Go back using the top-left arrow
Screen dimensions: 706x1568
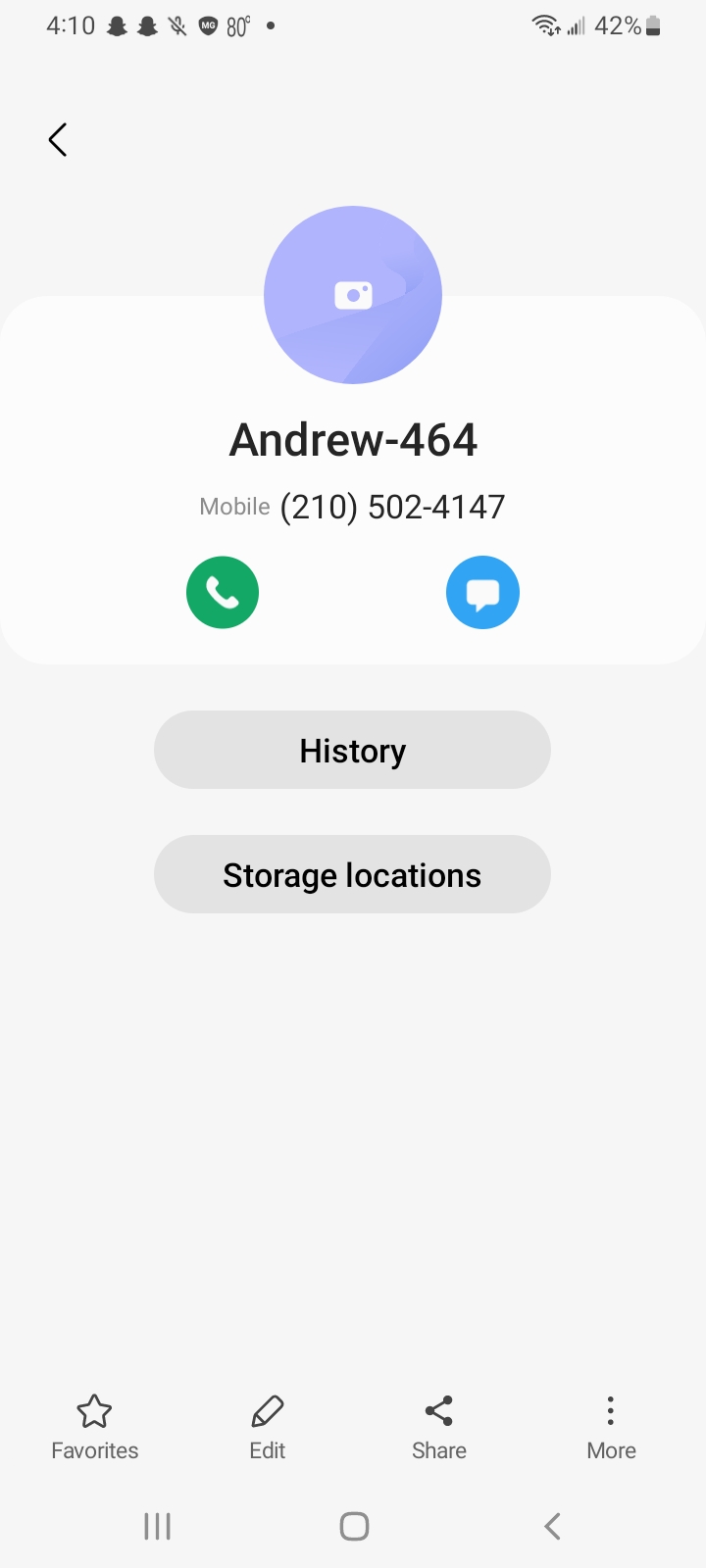58,140
